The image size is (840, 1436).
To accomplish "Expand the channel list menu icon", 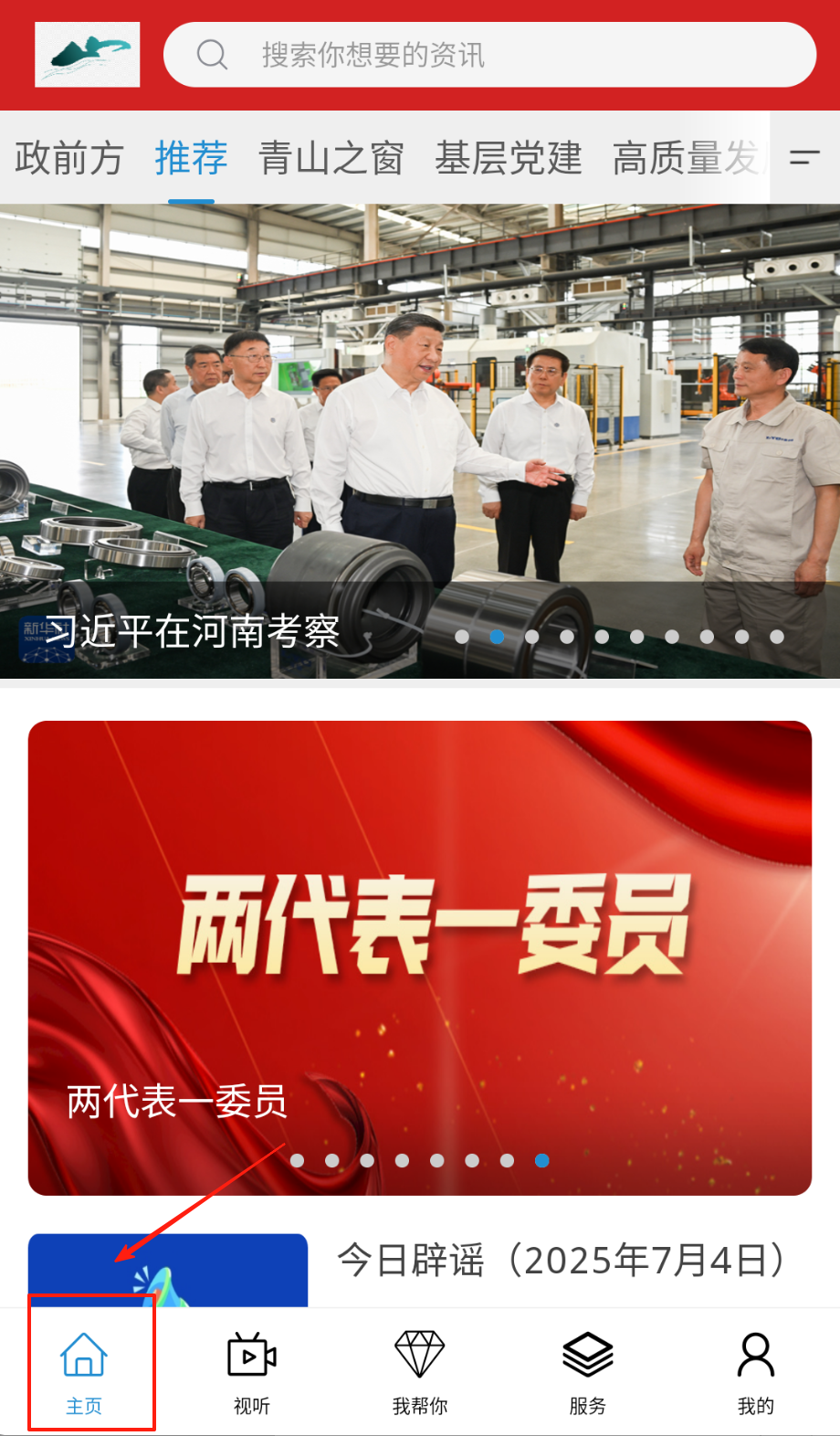I will [x=804, y=158].
